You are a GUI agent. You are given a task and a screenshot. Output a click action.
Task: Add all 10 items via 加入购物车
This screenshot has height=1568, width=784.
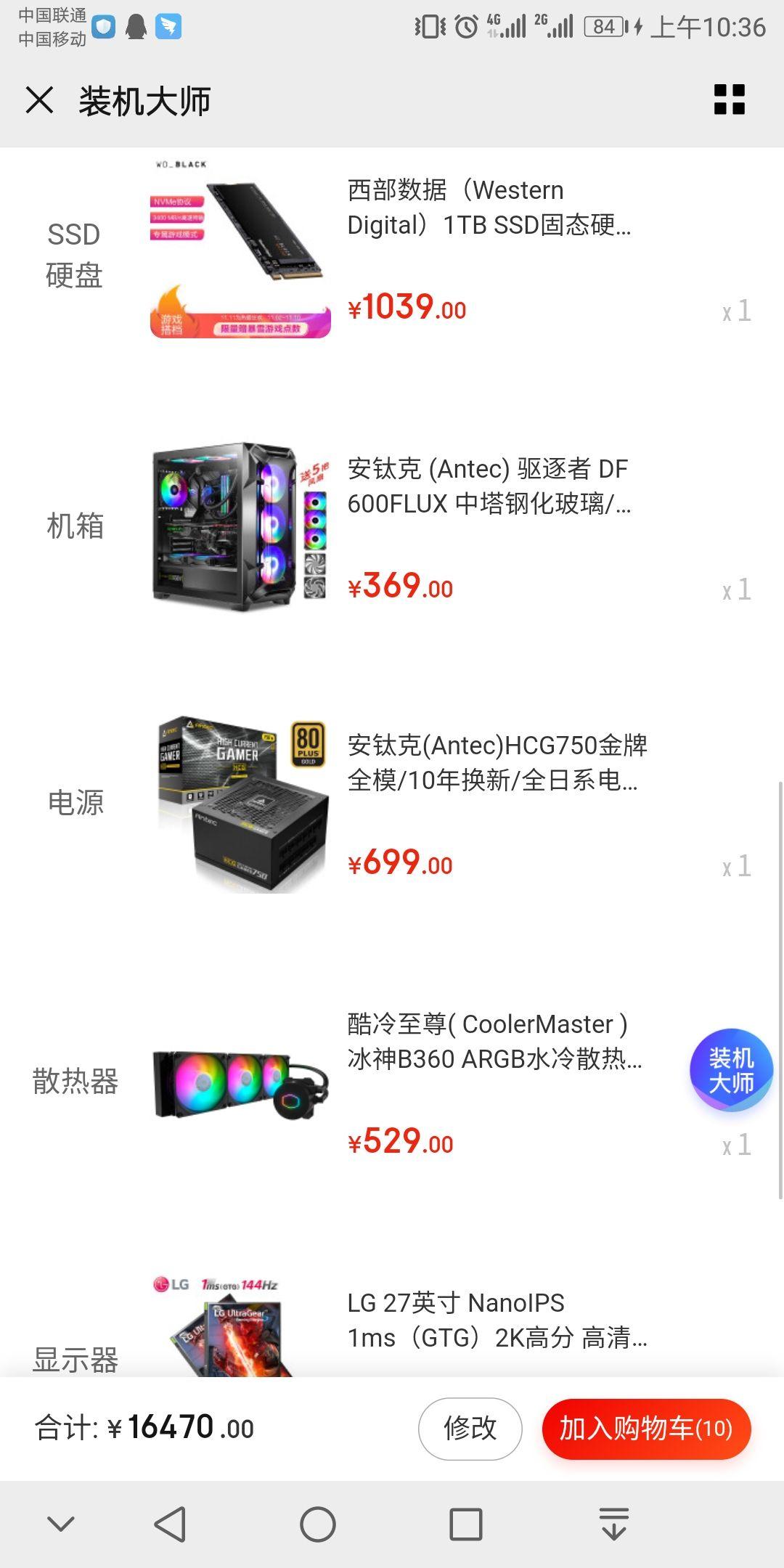pos(645,1428)
